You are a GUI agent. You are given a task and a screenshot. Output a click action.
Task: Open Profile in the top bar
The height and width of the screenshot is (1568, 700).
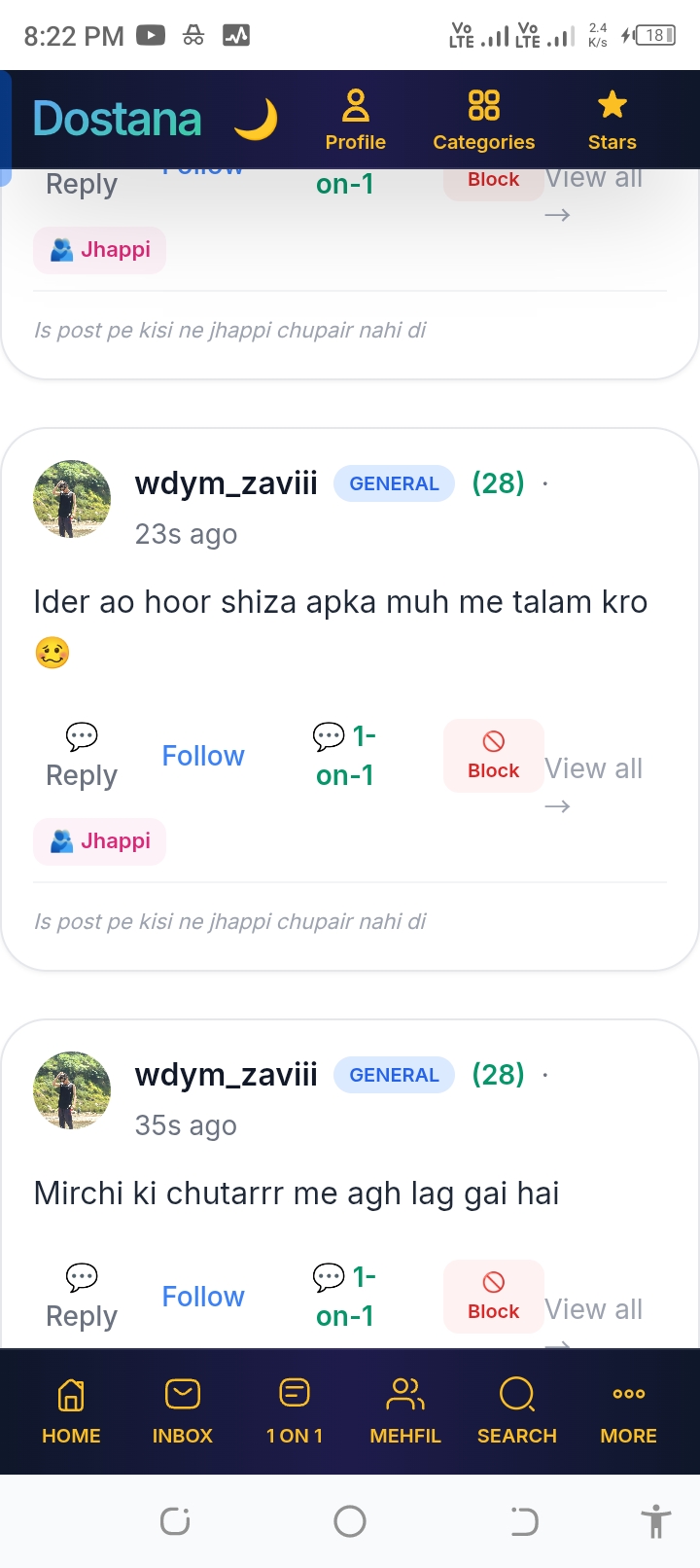[x=356, y=120]
